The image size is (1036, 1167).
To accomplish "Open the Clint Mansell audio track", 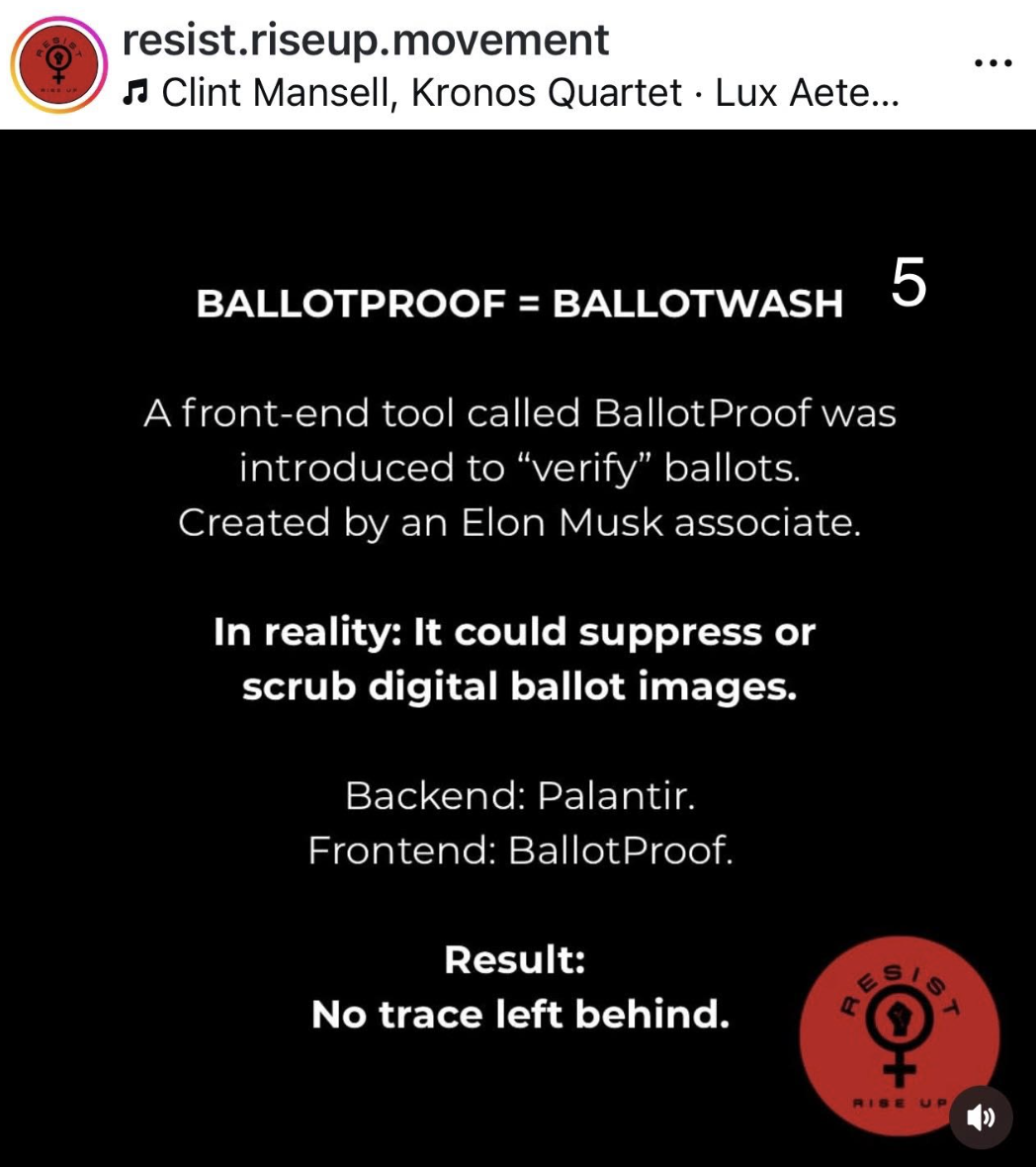I will coord(514,94).
